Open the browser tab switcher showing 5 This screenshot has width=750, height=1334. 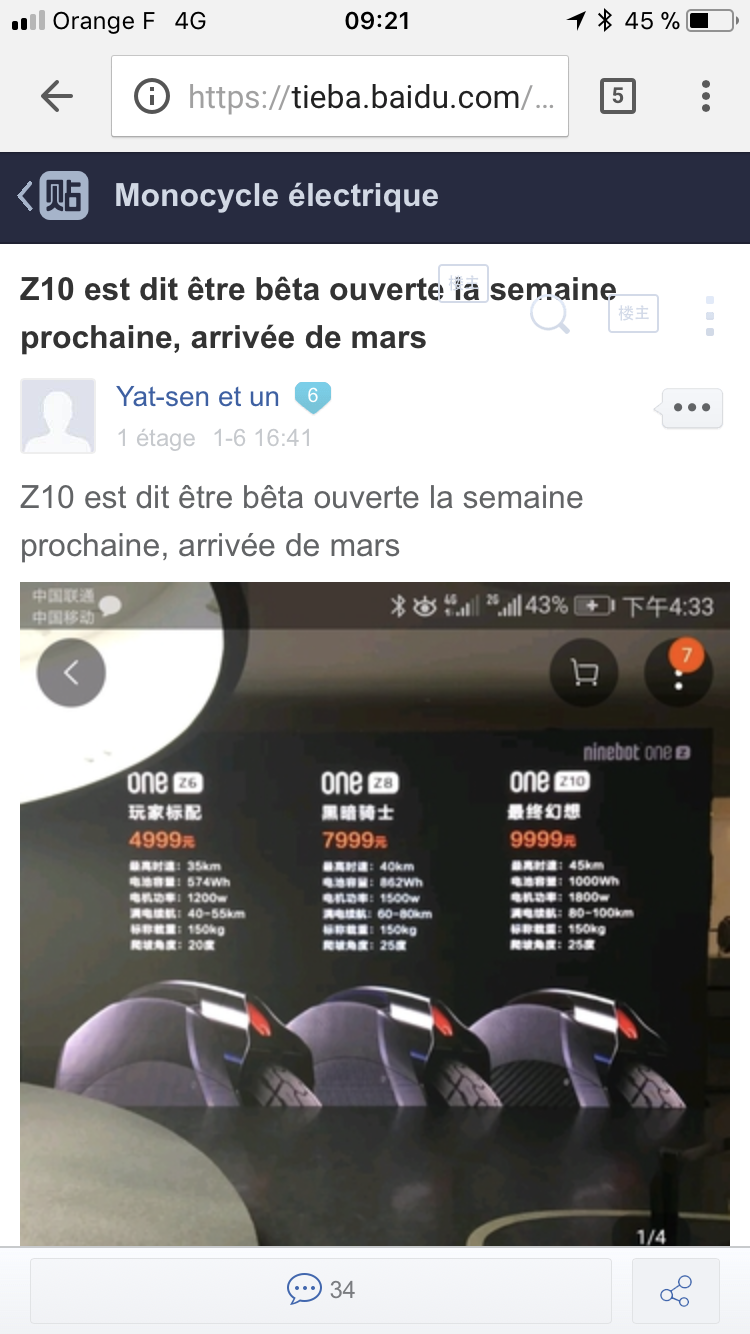(617, 97)
